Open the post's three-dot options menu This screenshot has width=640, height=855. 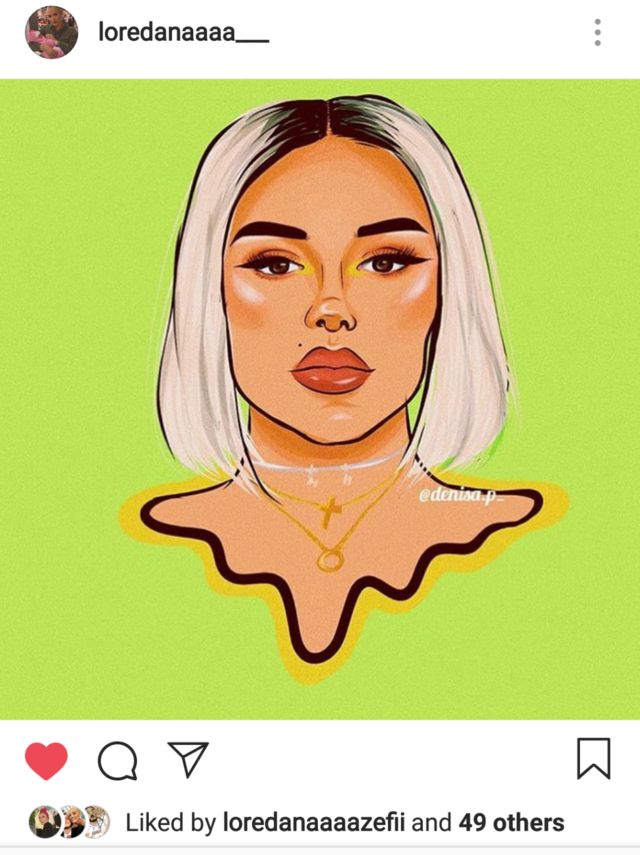pyautogui.click(x=597, y=32)
